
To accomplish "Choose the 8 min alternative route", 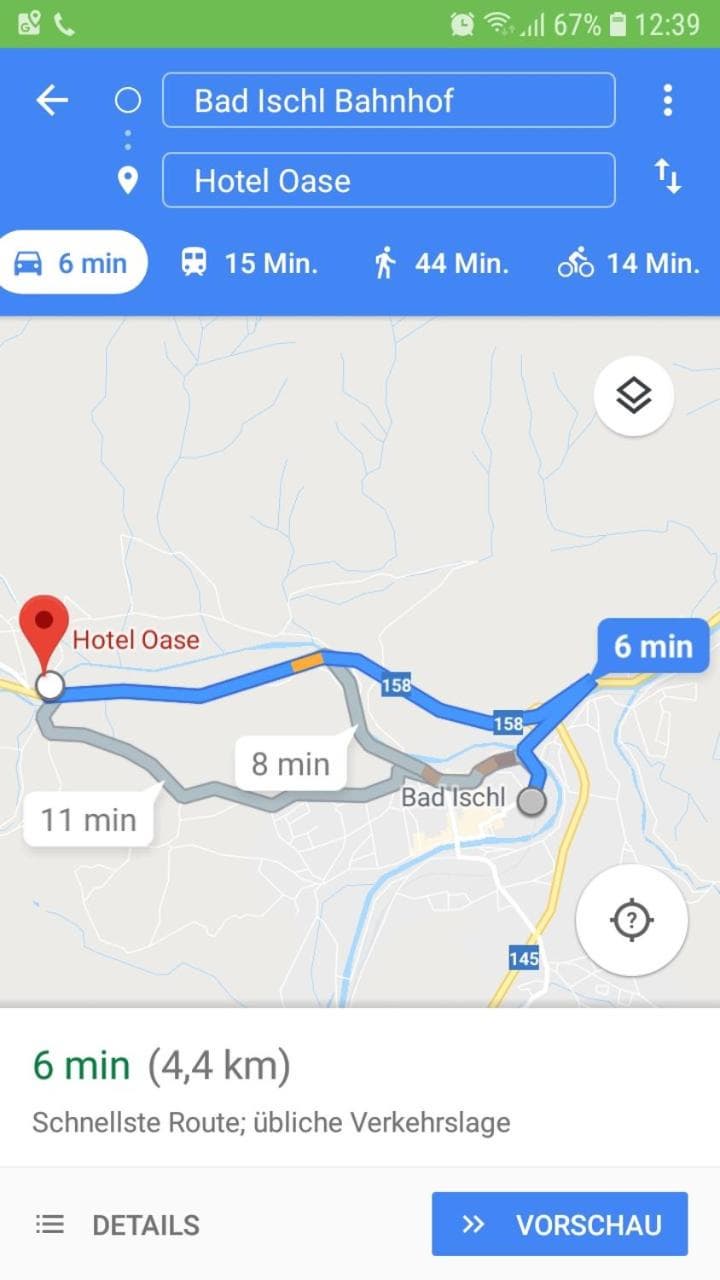I will pyautogui.click(x=290, y=764).
